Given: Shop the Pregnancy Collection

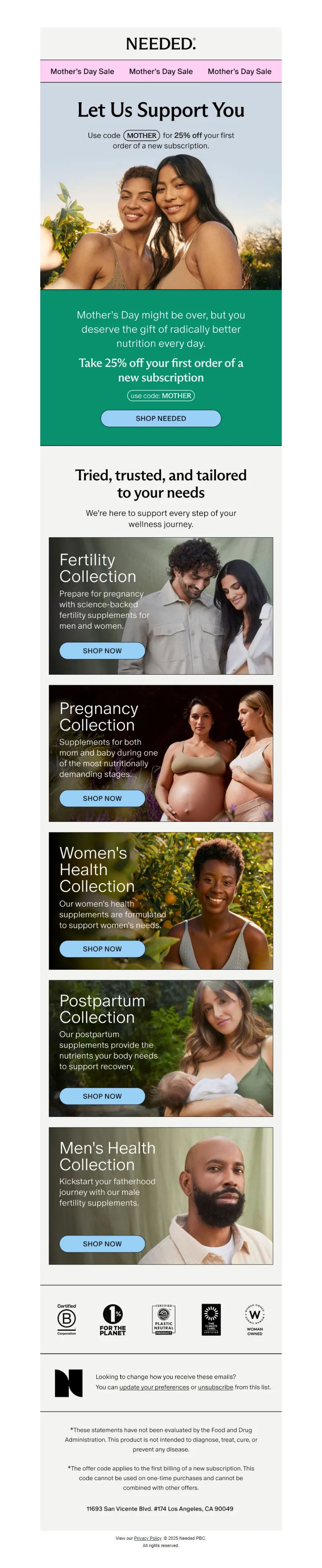Looking at the screenshot, I should tap(102, 798).
